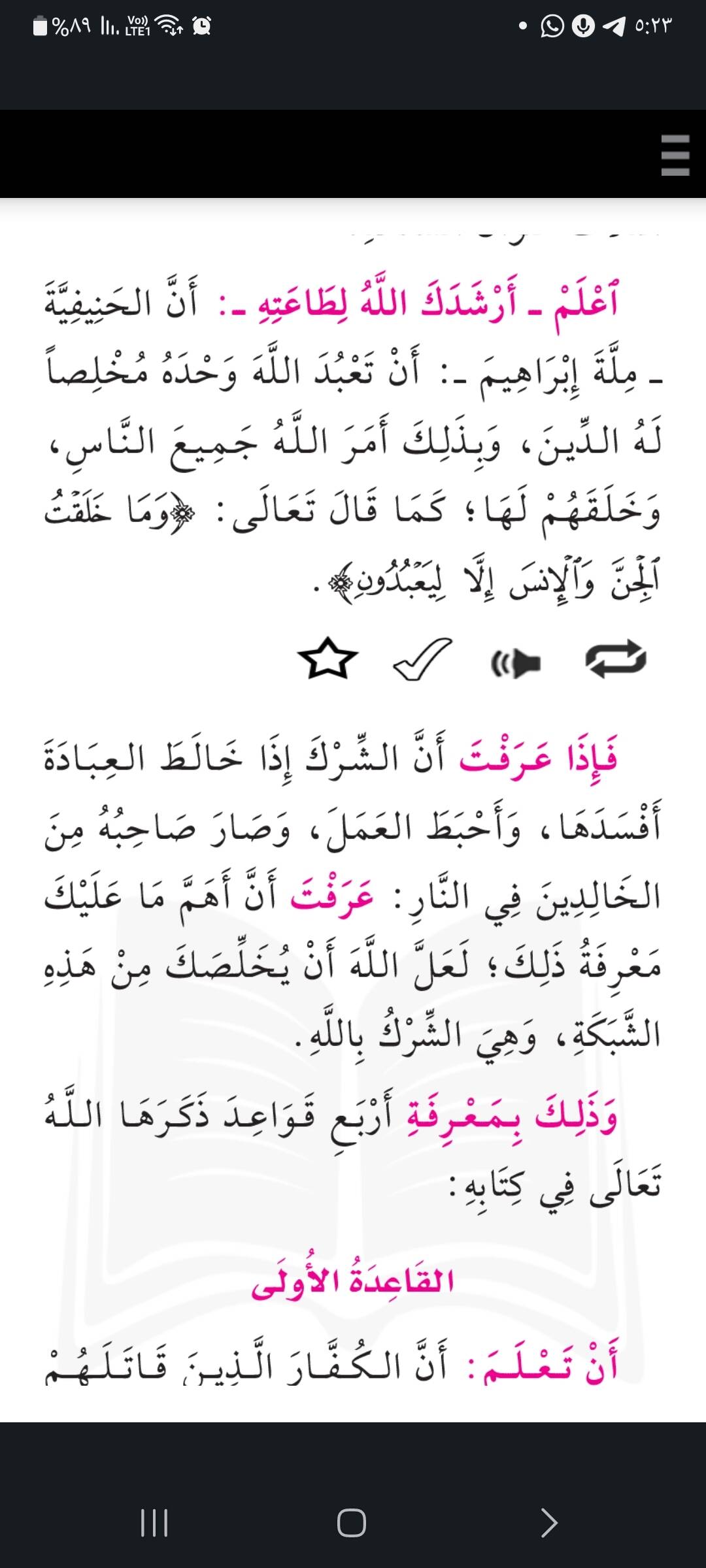Open the hamburger menu
The height and width of the screenshot is (1568, 706).
pos(675,155)
